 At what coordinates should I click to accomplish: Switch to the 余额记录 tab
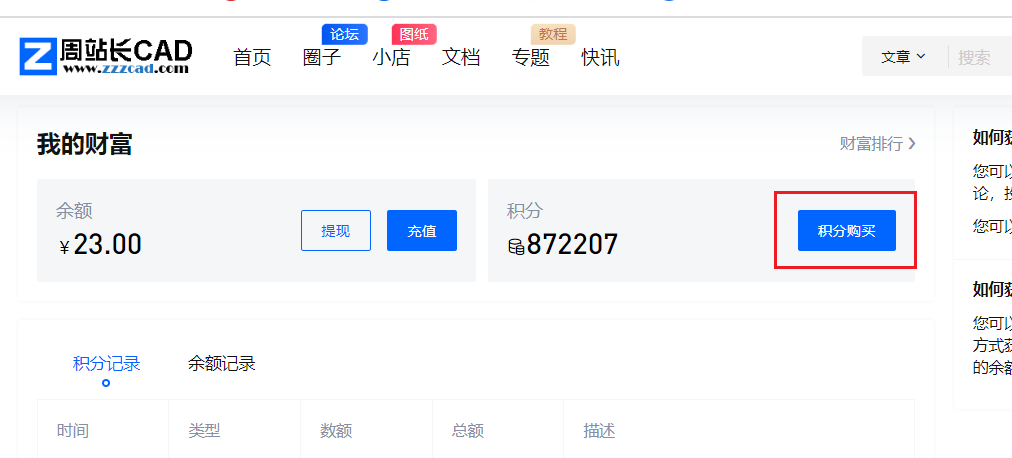pos(222,363)
